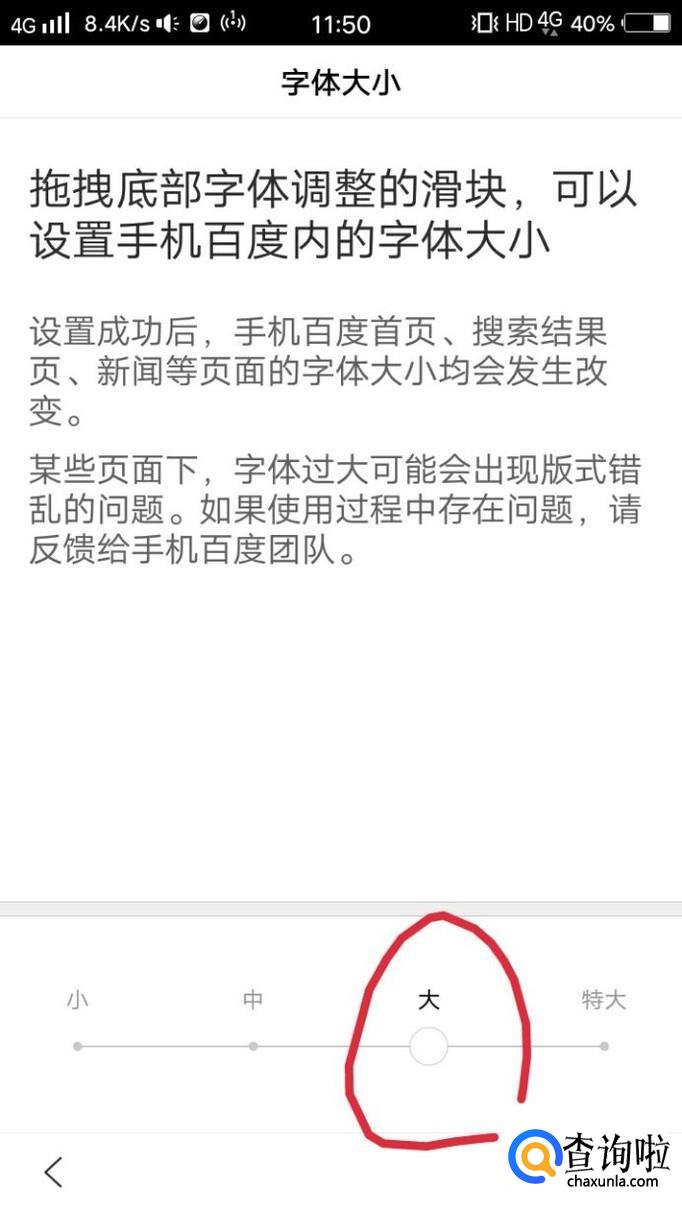Set font size to 中
Screen dimensions: 682x1212
pyautogui.click(x=253, y=1046)
